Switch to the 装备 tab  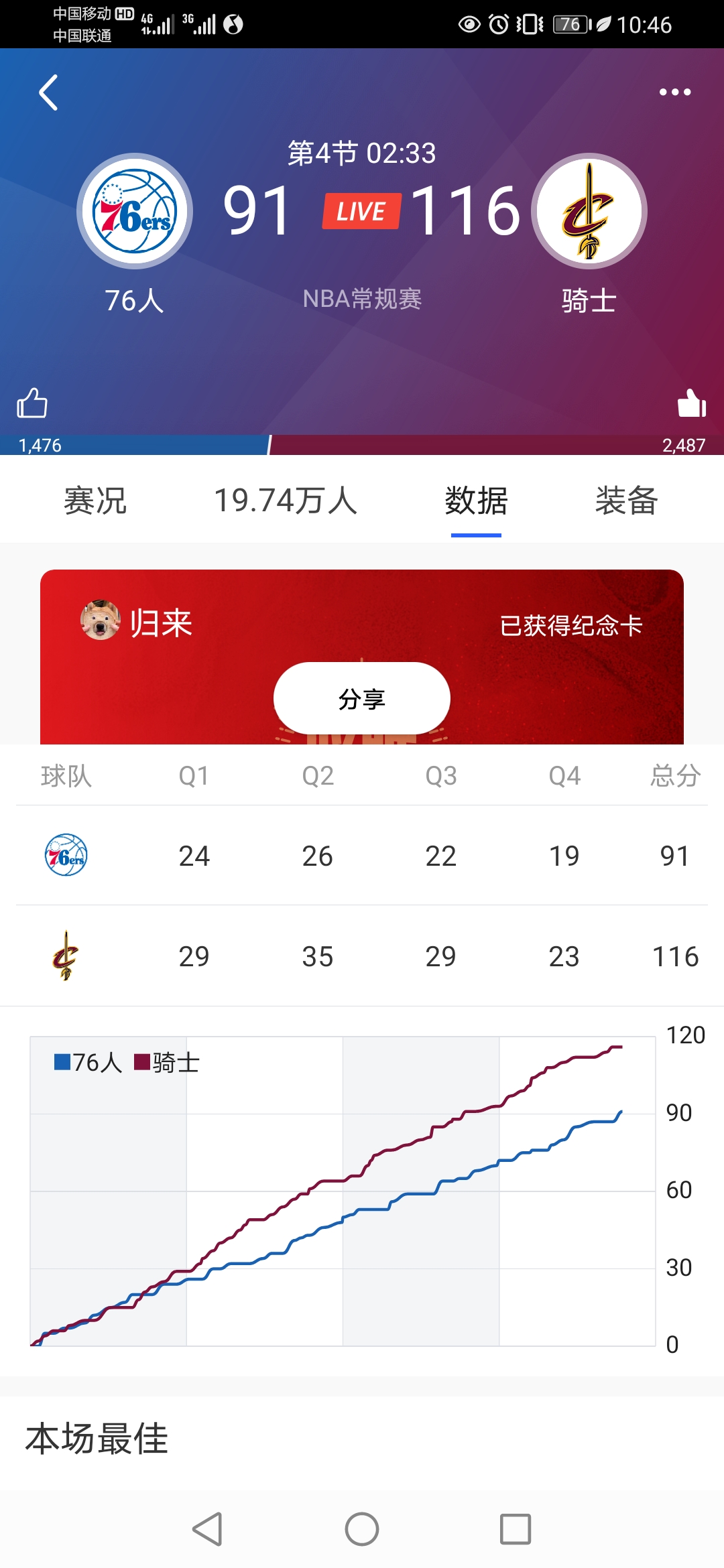(x=626, y=501)
